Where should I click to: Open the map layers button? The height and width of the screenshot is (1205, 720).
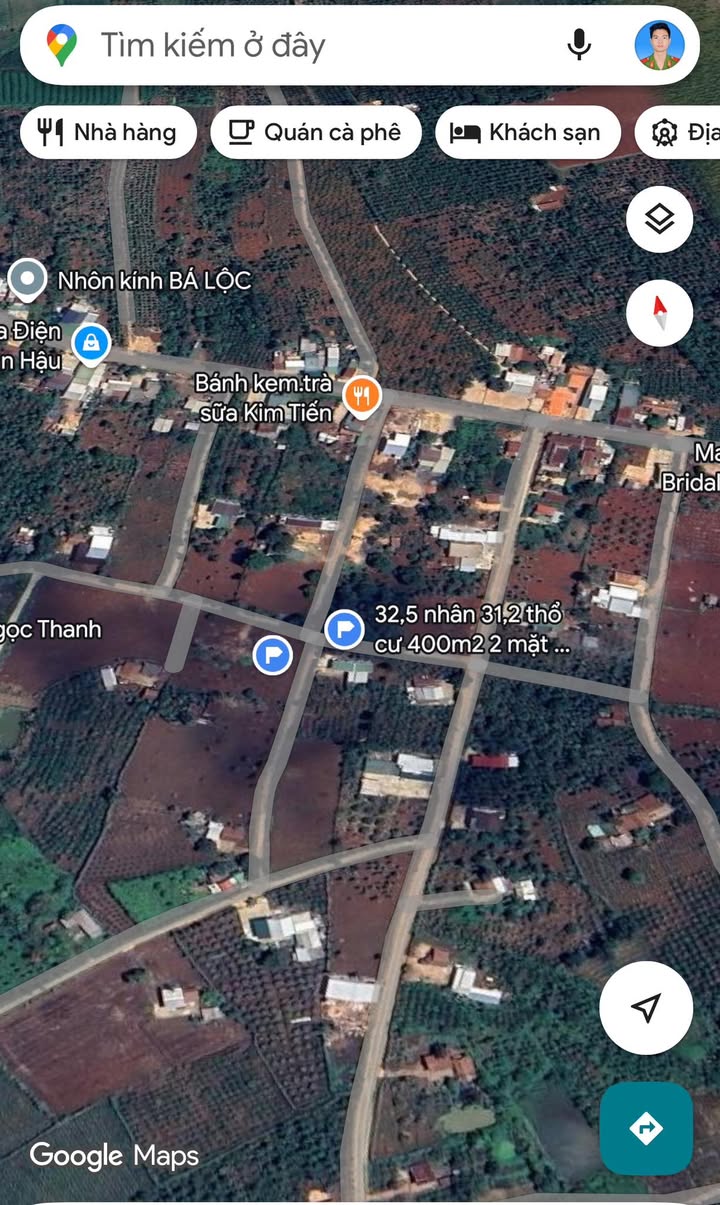tap(659, 220)
